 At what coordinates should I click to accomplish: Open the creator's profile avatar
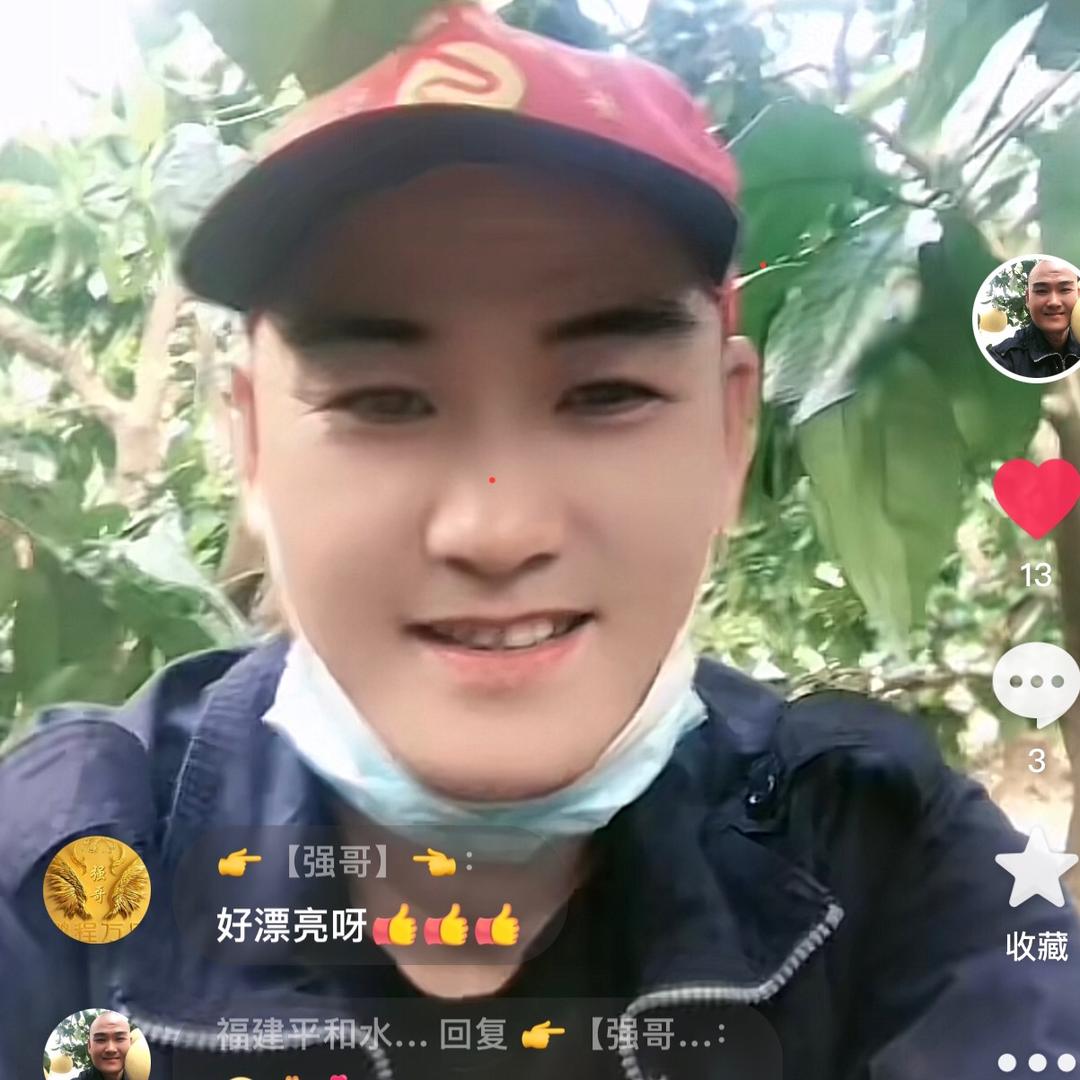click(x=1030, y=318)
